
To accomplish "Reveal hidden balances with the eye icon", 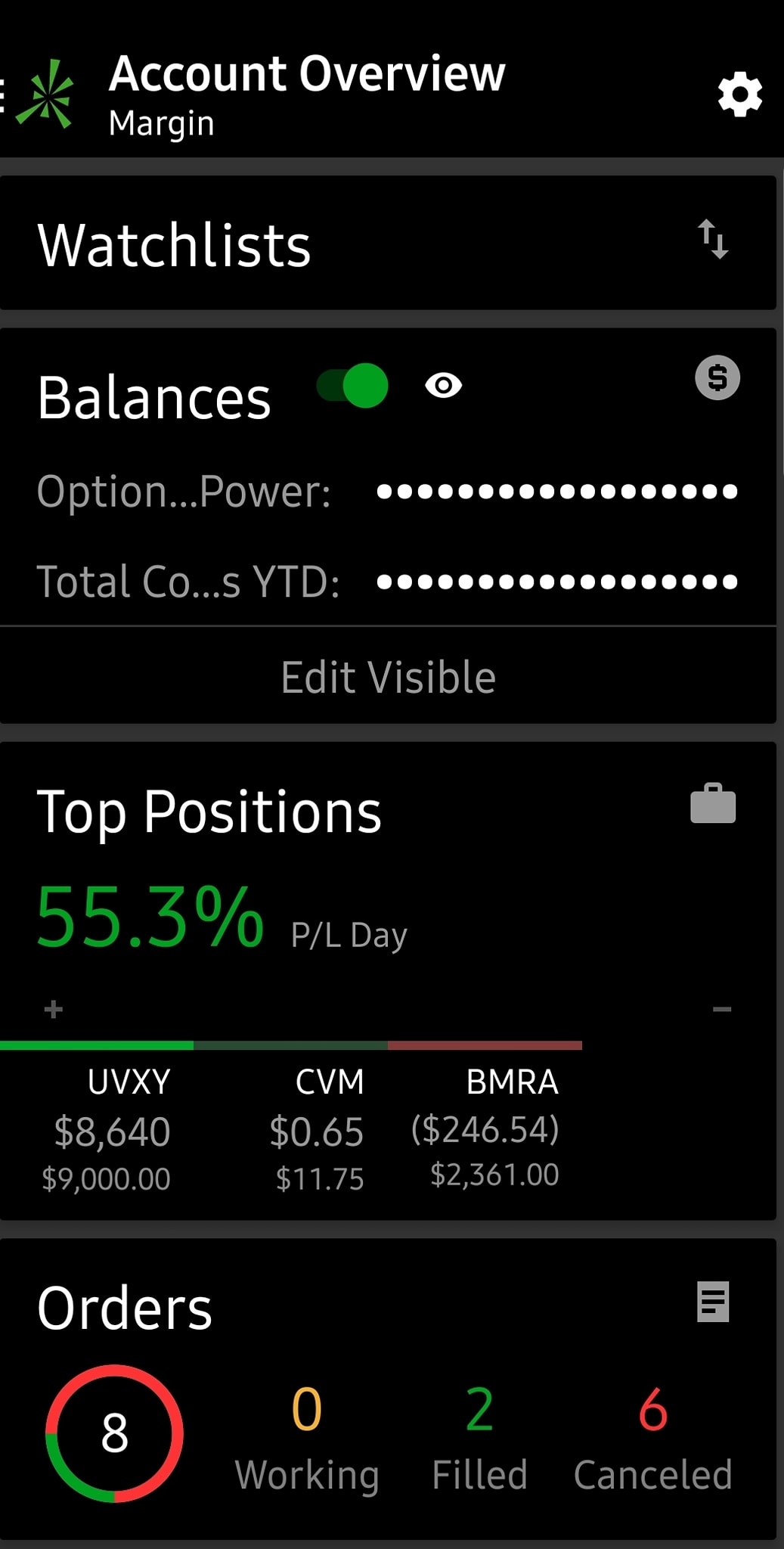I will [444, 386].
